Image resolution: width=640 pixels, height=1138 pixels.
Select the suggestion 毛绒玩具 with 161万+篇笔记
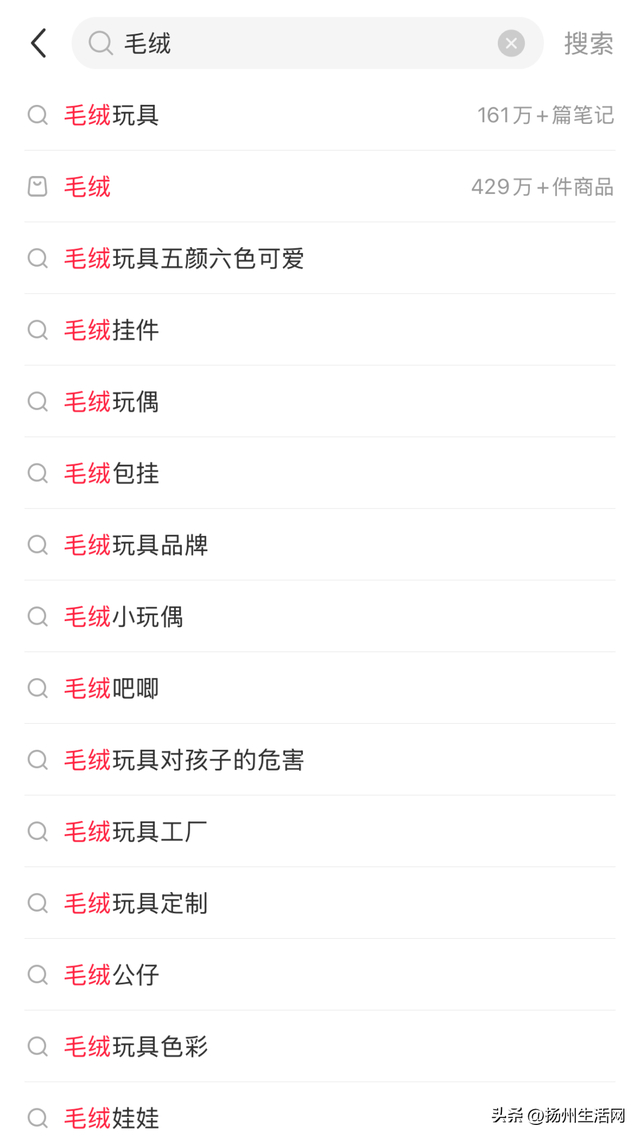click(x=320, y=115)
